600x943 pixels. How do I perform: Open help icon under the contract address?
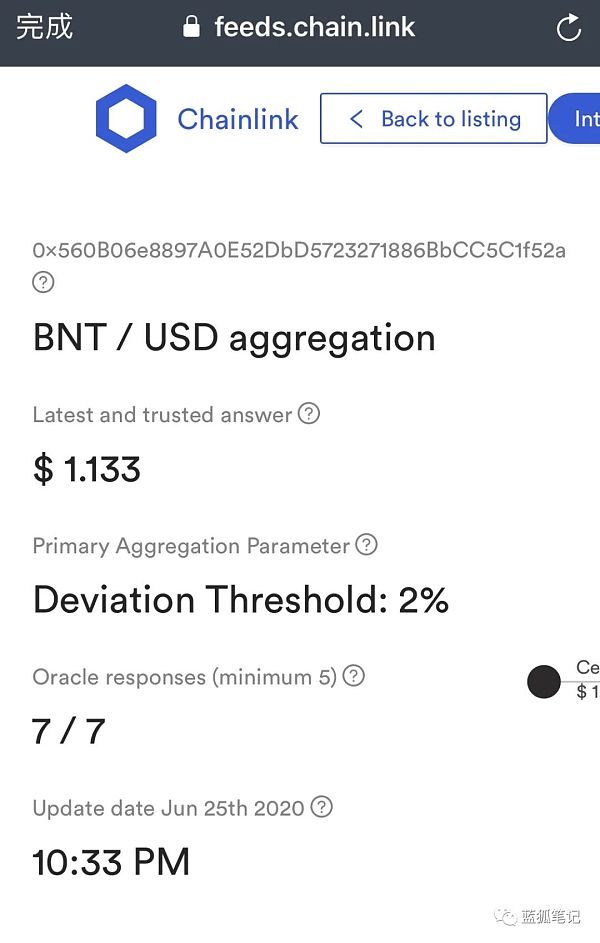click(x=43, y=282)
